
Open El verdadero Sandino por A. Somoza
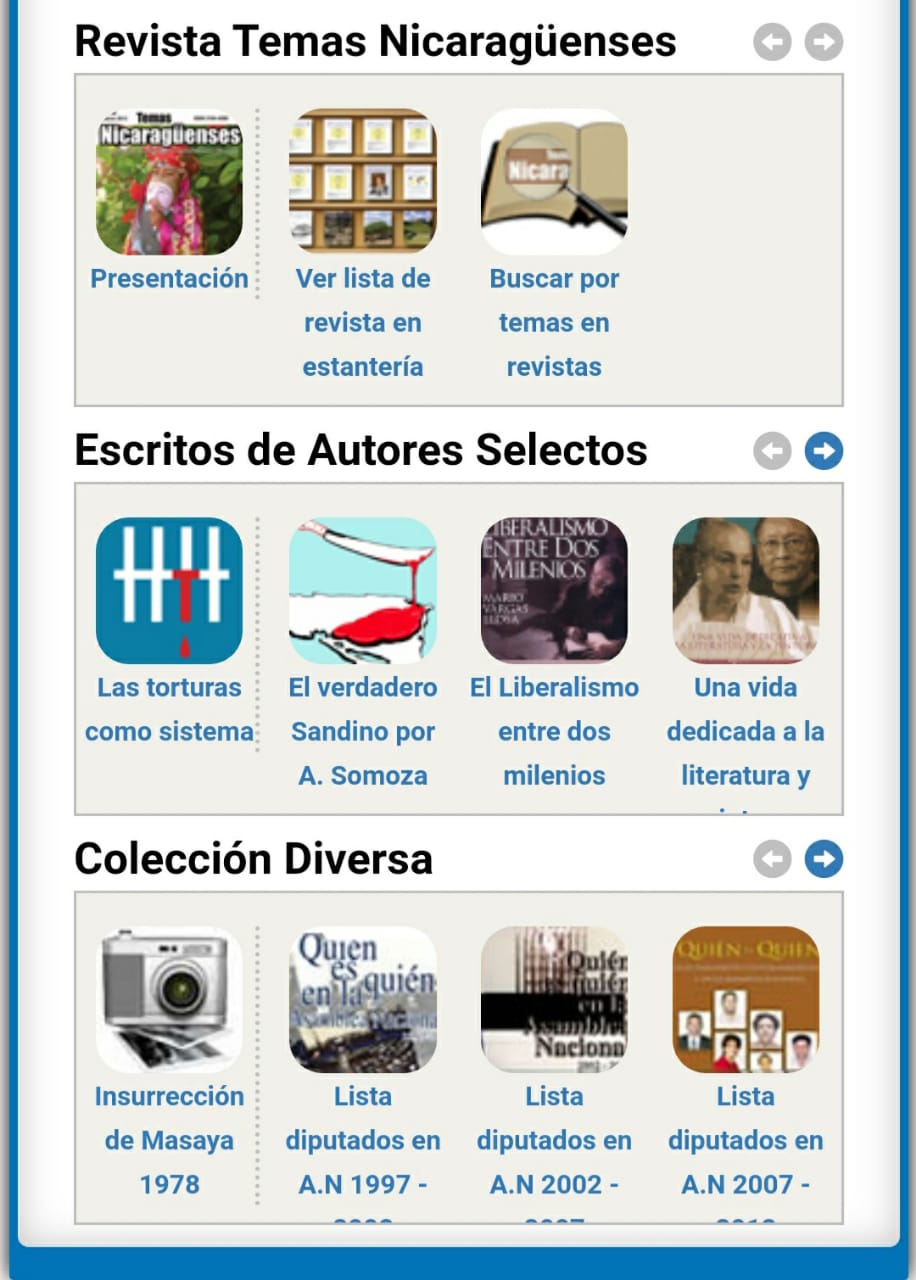coord(362,591)
